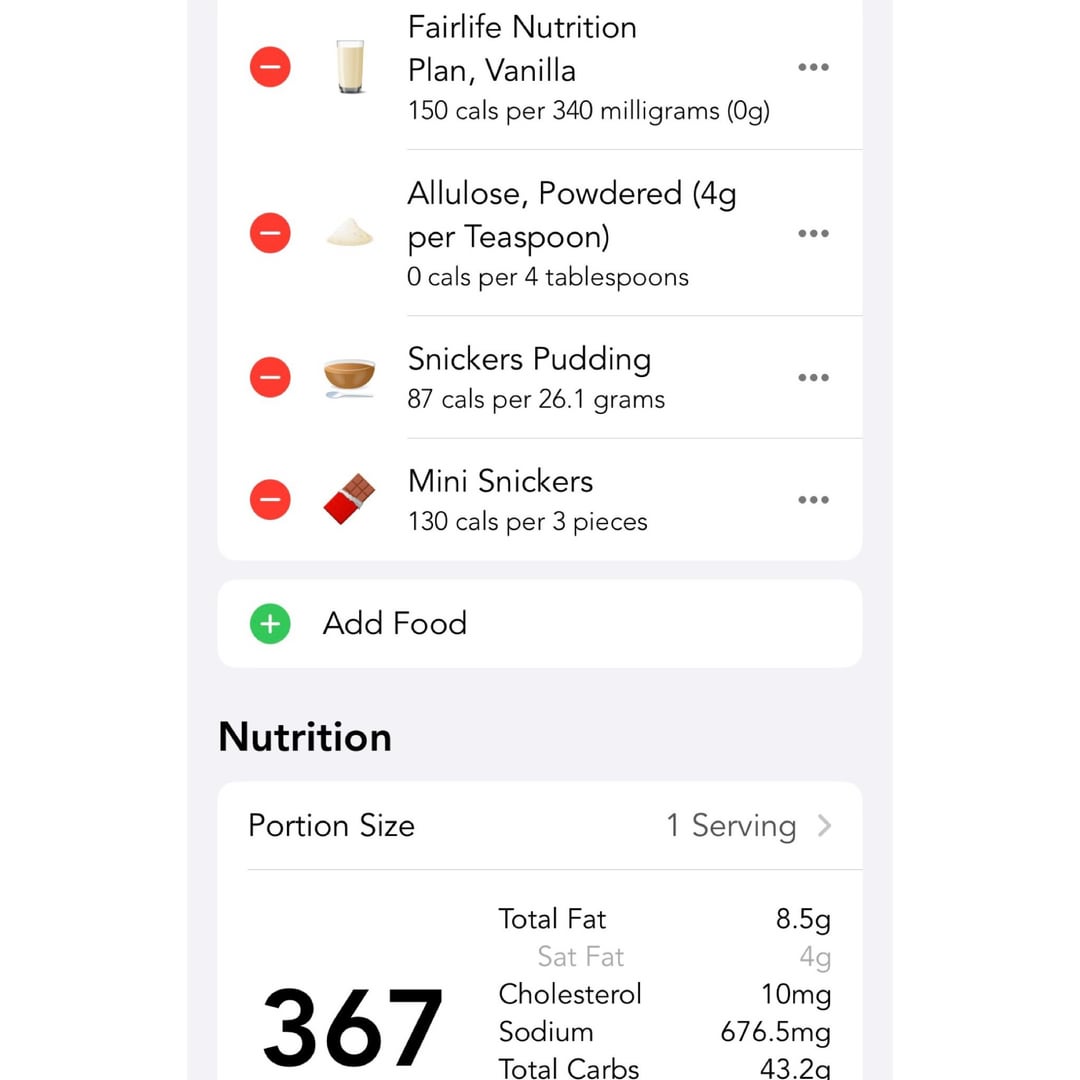1080x1080 pixels.
Task: Open more options for Fairlife Nutrition Plan
Action: [813, 67]
